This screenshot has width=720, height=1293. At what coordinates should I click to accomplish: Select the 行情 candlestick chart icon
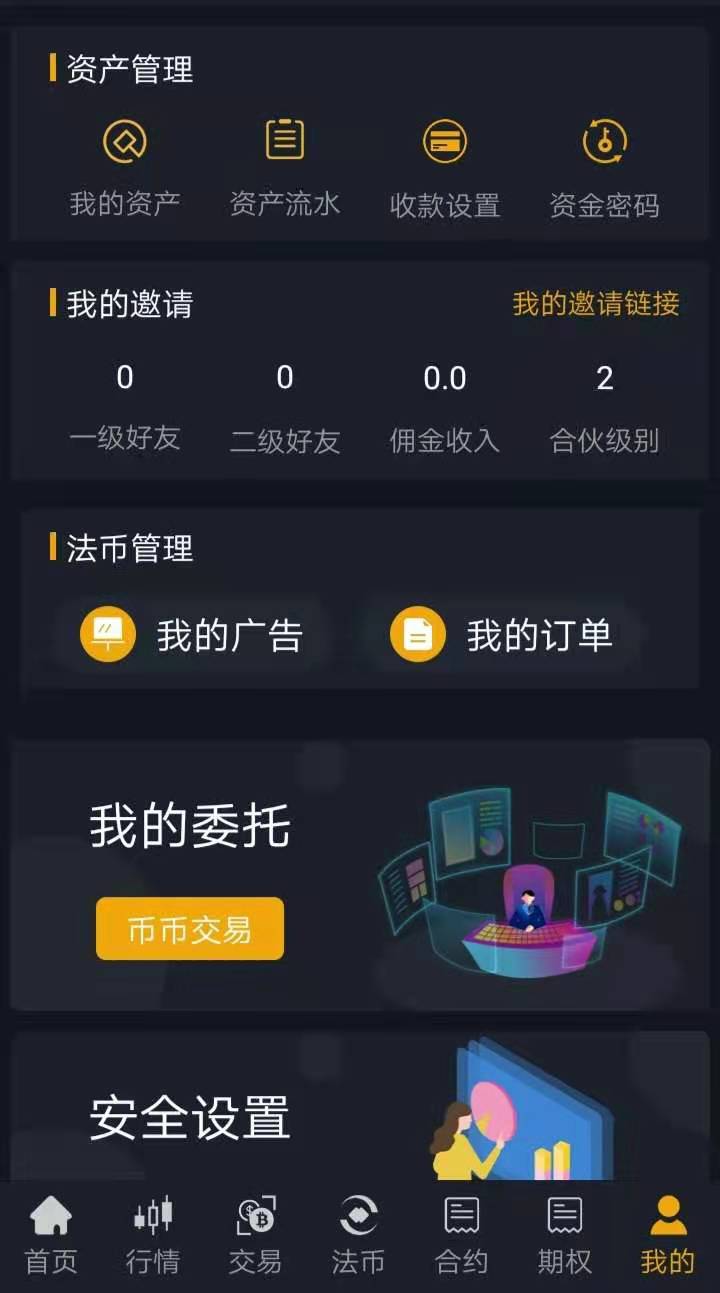tap(155, 1218)
